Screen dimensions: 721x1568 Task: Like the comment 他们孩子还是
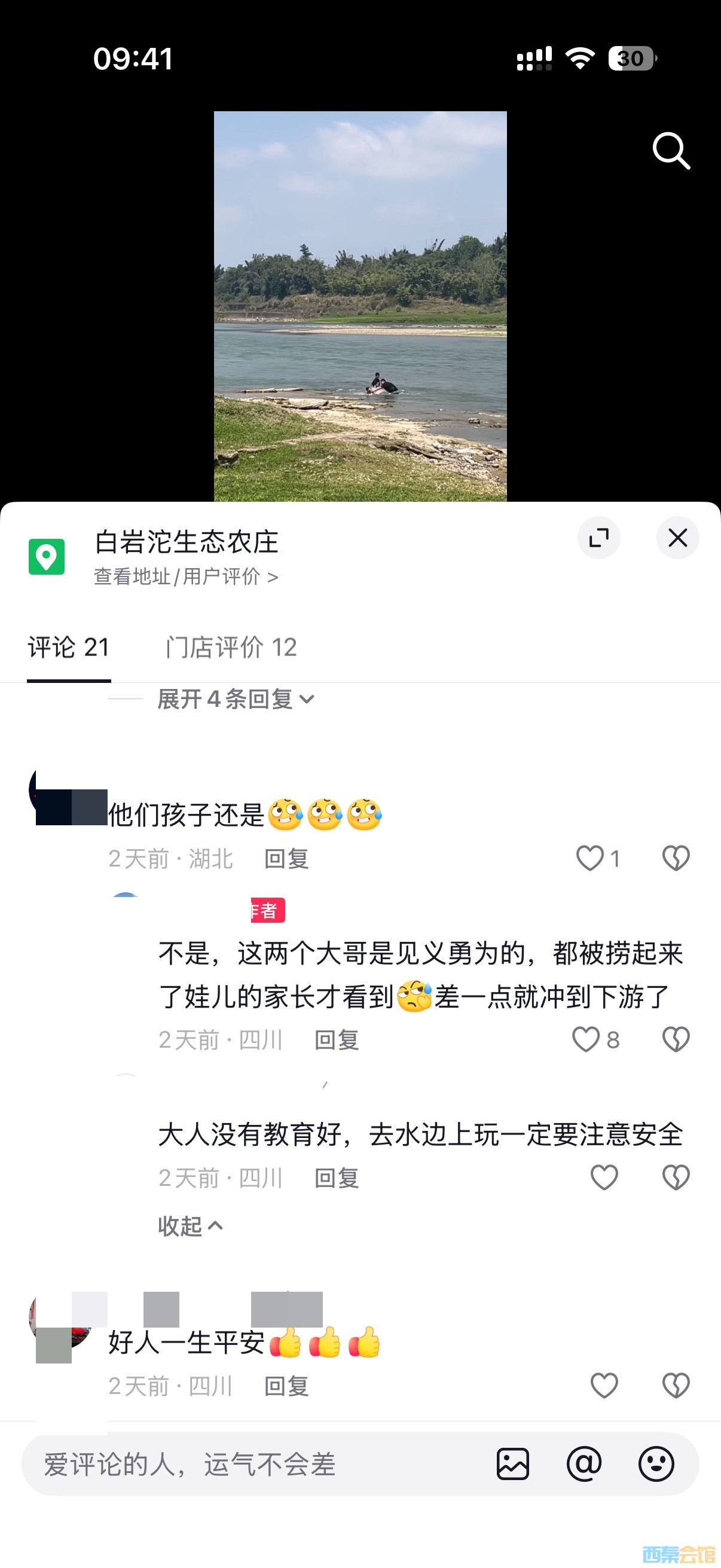coord(589,858)
